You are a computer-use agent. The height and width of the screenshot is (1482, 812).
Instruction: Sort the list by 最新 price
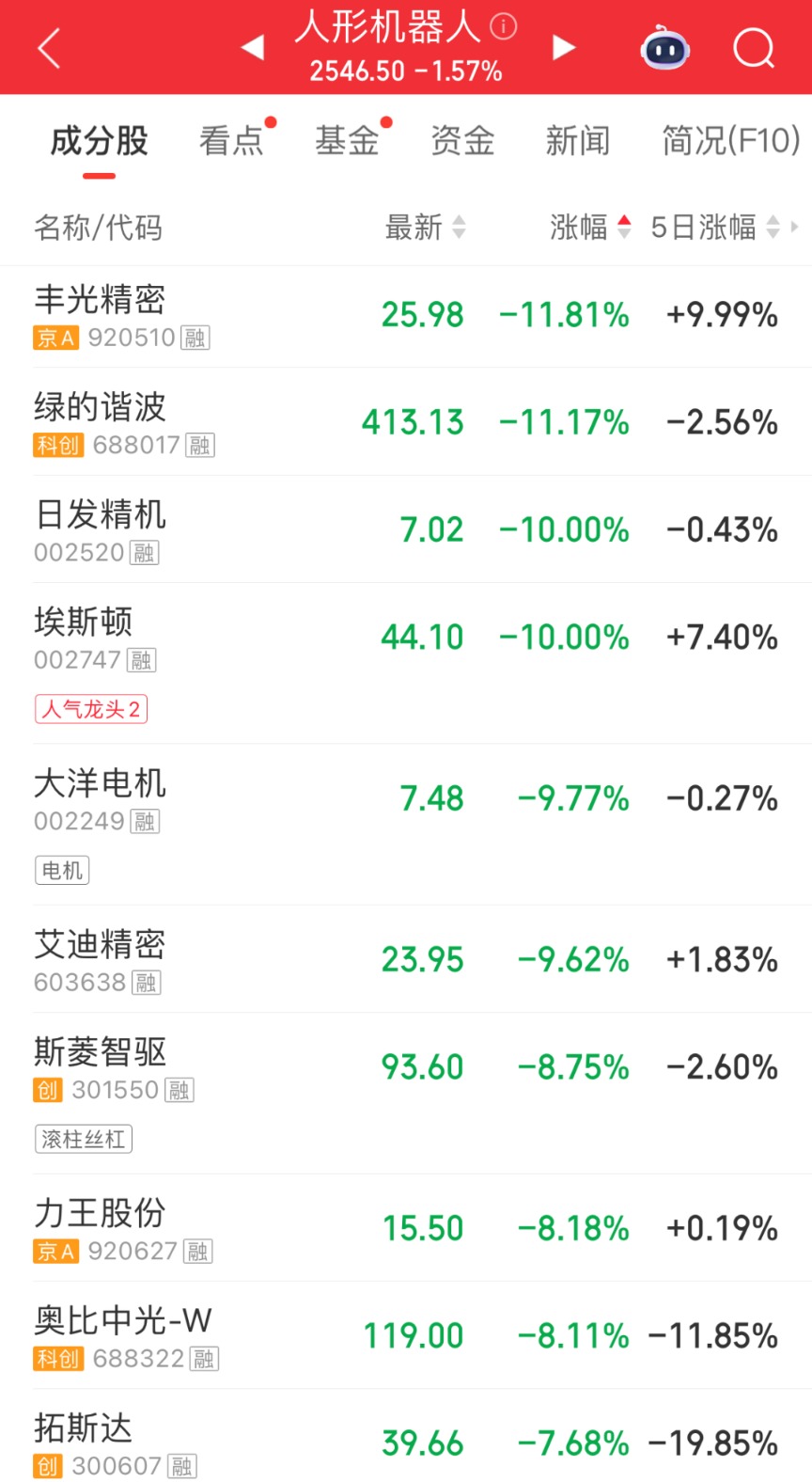425,227
